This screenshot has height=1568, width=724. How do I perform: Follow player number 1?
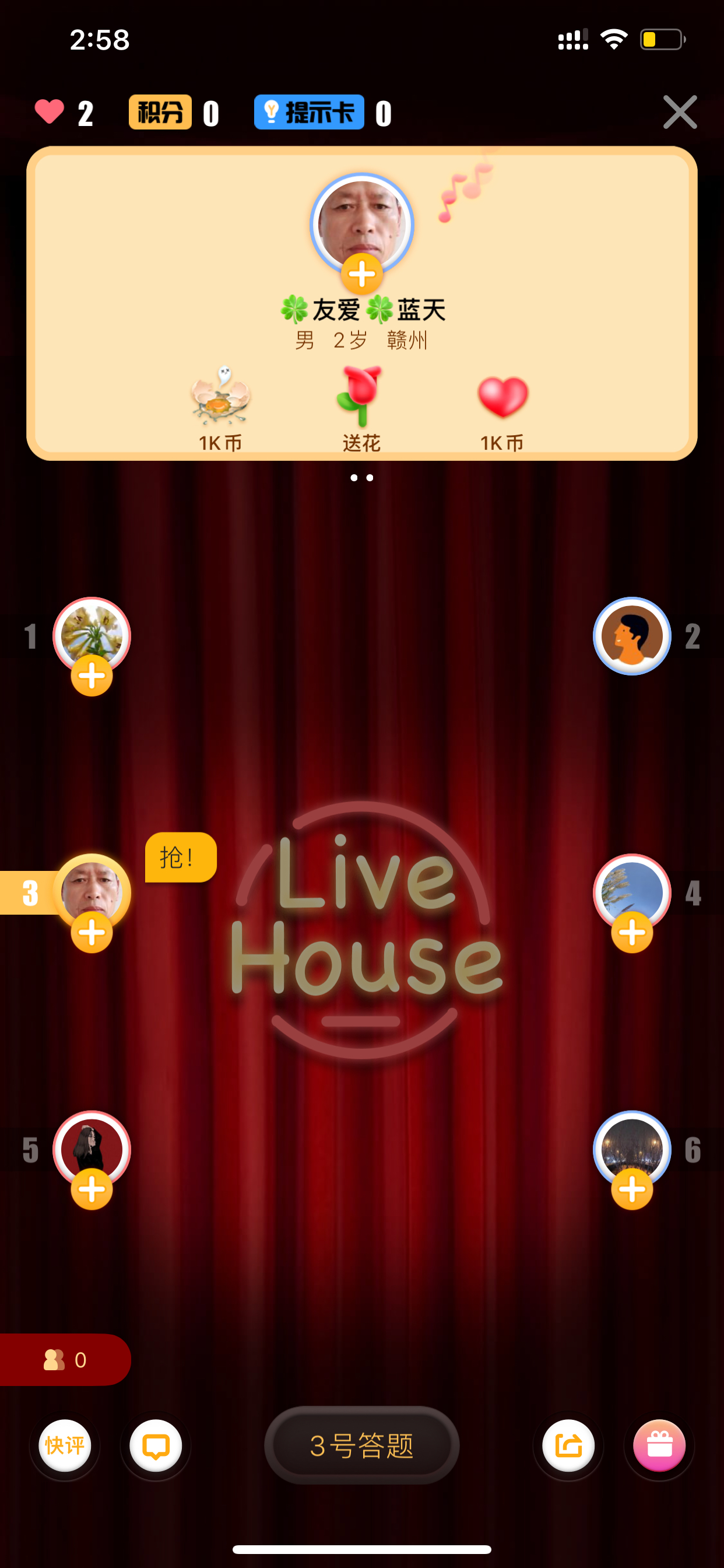point(92,675)
